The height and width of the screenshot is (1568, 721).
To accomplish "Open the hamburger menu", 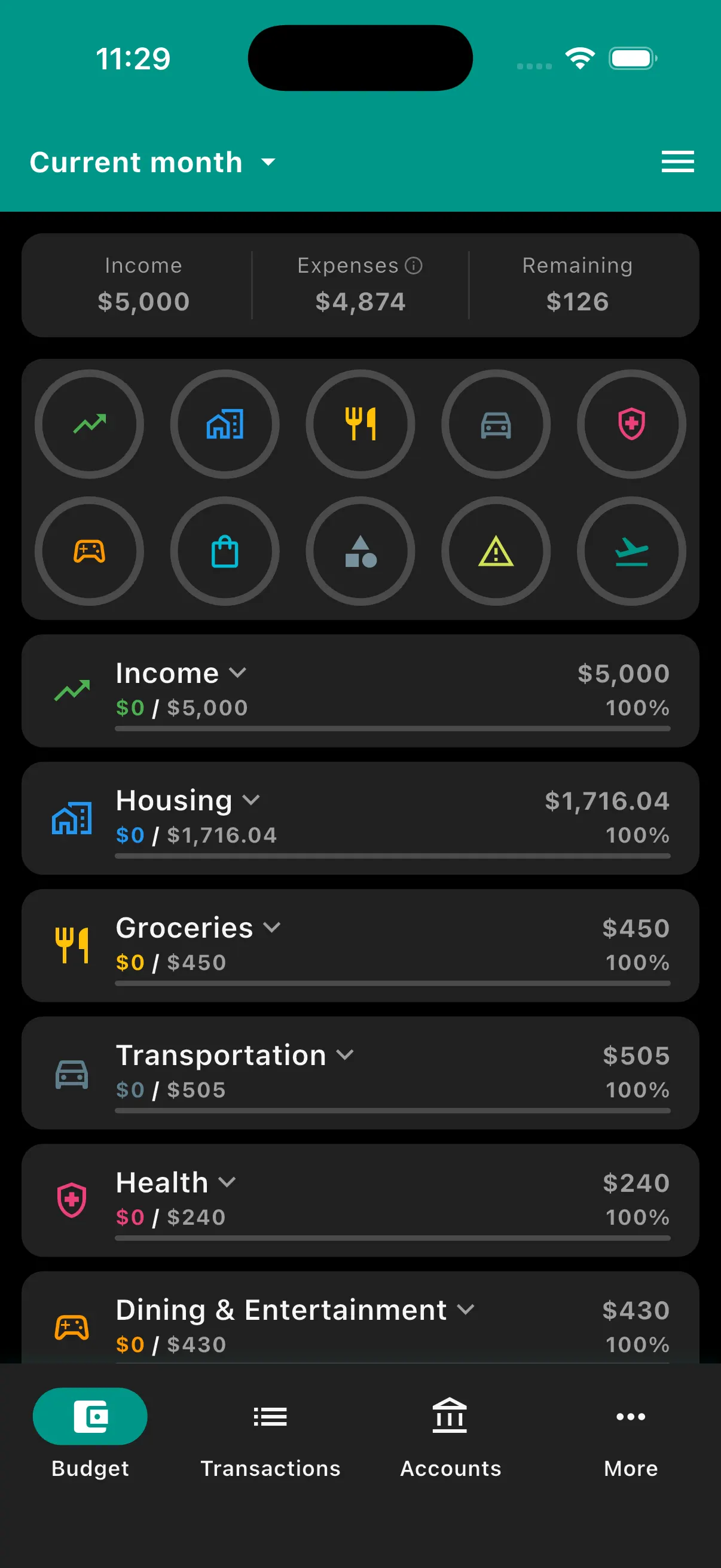I will [678, 161].
